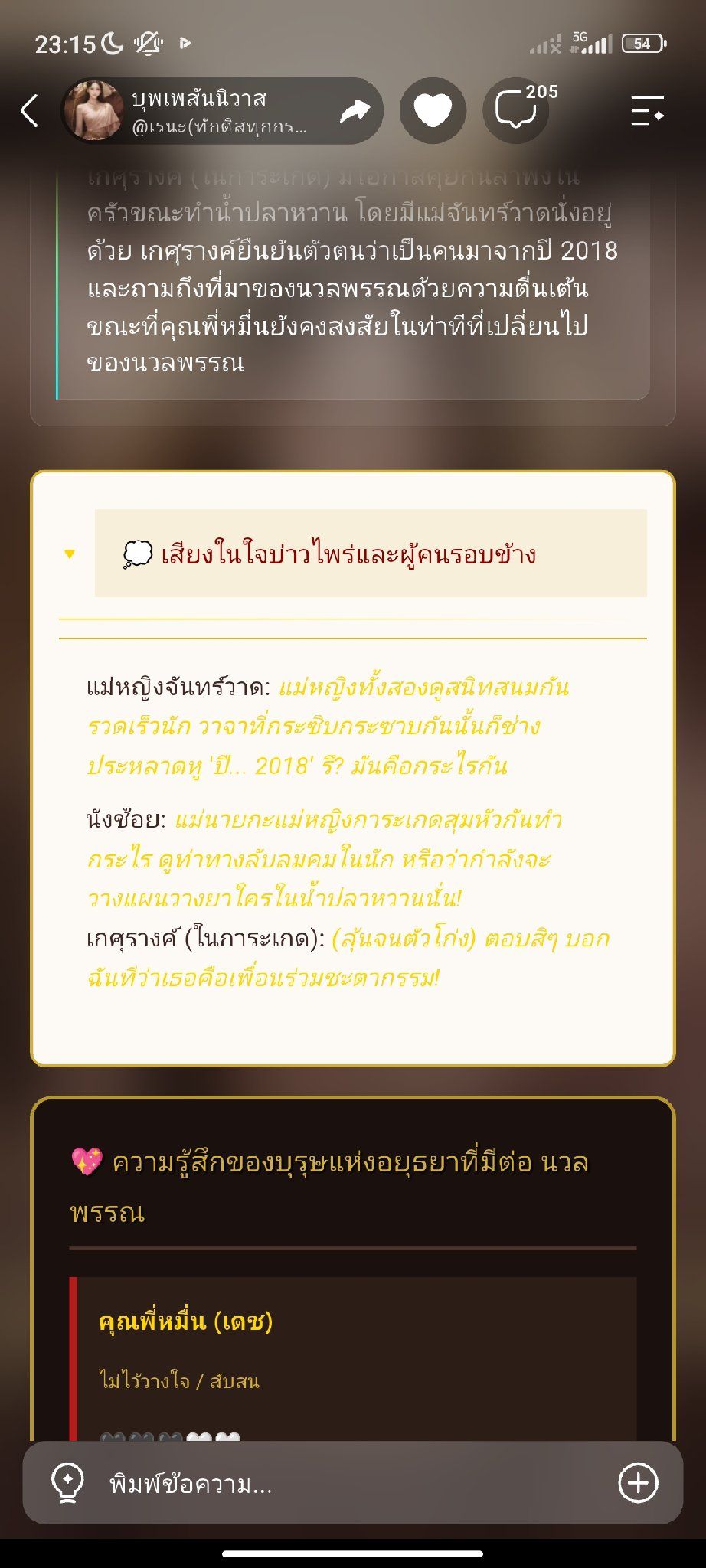
Task: Focus the พิมพ์ข้อความ message field
Action: click(353, 1483)
